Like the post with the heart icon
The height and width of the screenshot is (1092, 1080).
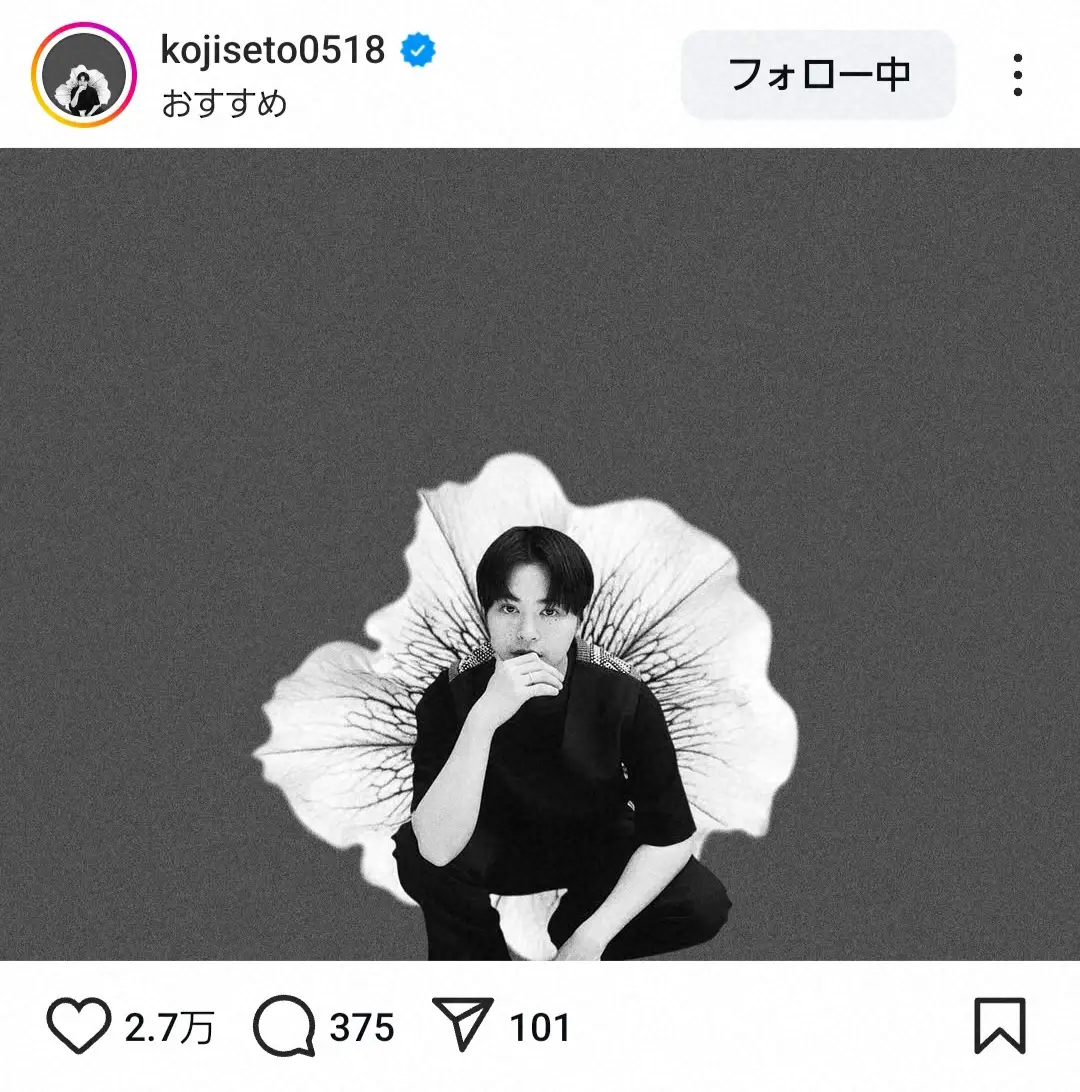(78, 1026)
